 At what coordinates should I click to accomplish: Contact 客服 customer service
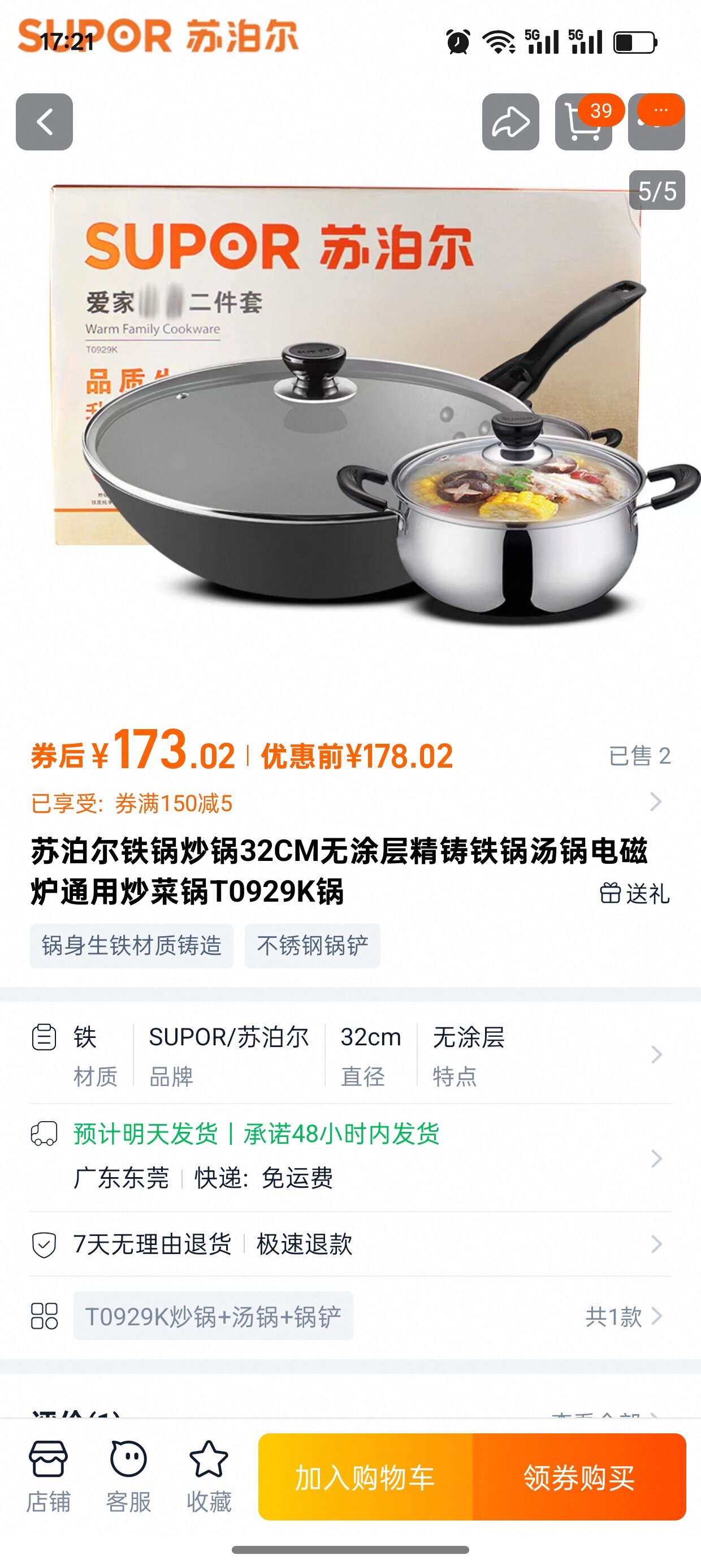(128, 1477)
